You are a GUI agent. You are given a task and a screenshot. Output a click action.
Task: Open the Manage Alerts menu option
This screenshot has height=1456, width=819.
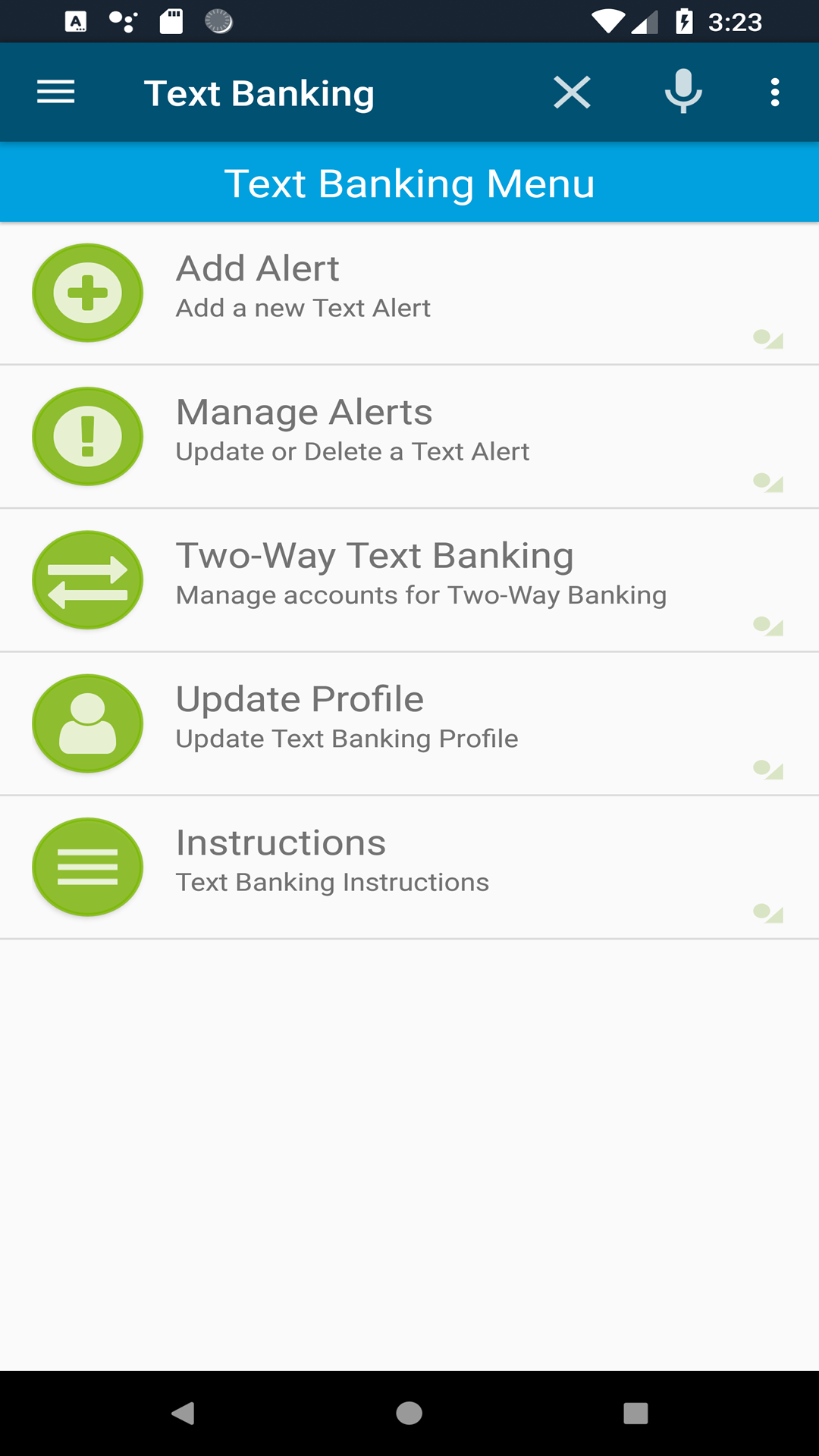[409, 435]
